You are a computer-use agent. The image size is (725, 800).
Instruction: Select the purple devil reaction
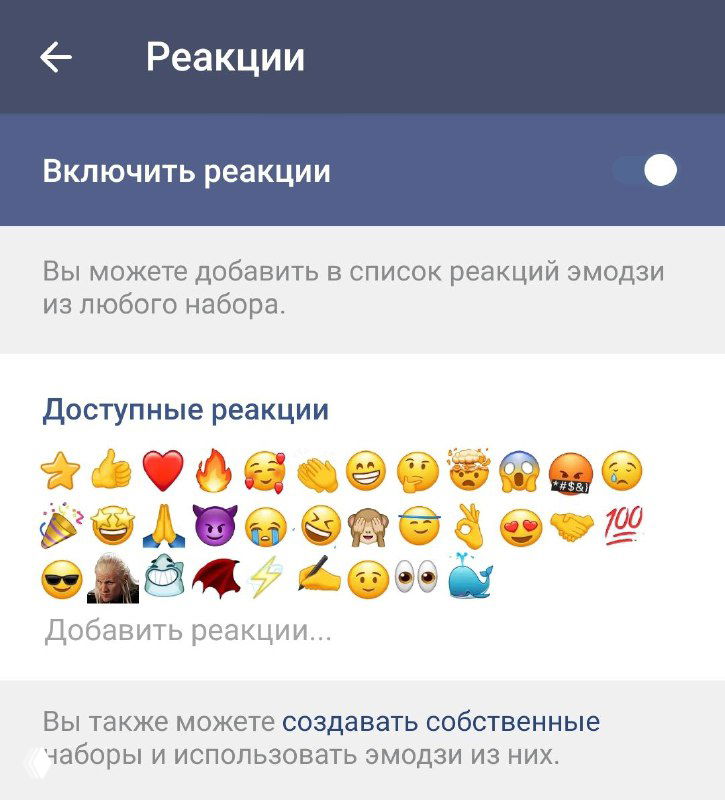click(214, 522)
